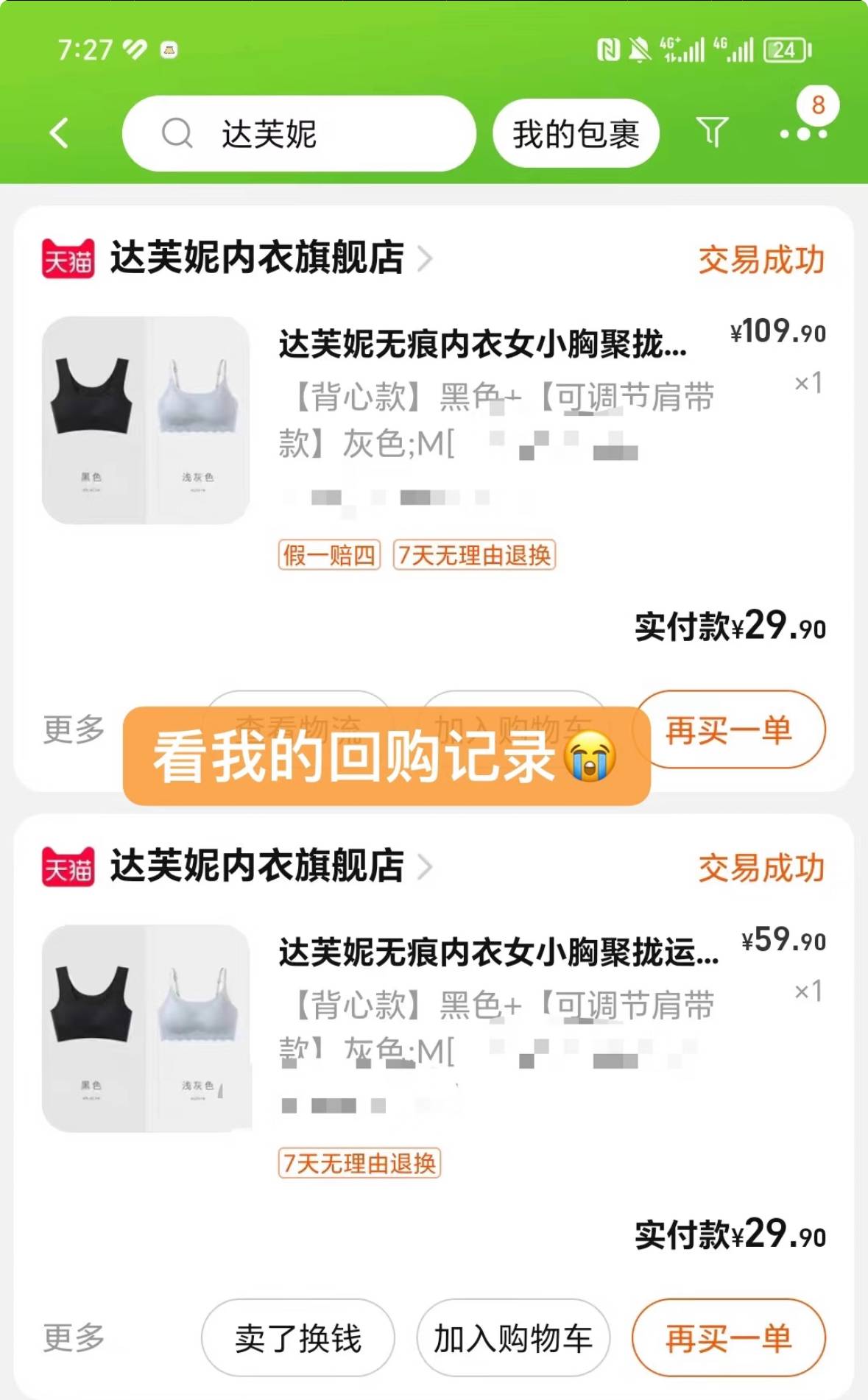Switch to 我的包裹 section
The image size is (868, 1400).
pyautogui.click(x=578, y=132)
